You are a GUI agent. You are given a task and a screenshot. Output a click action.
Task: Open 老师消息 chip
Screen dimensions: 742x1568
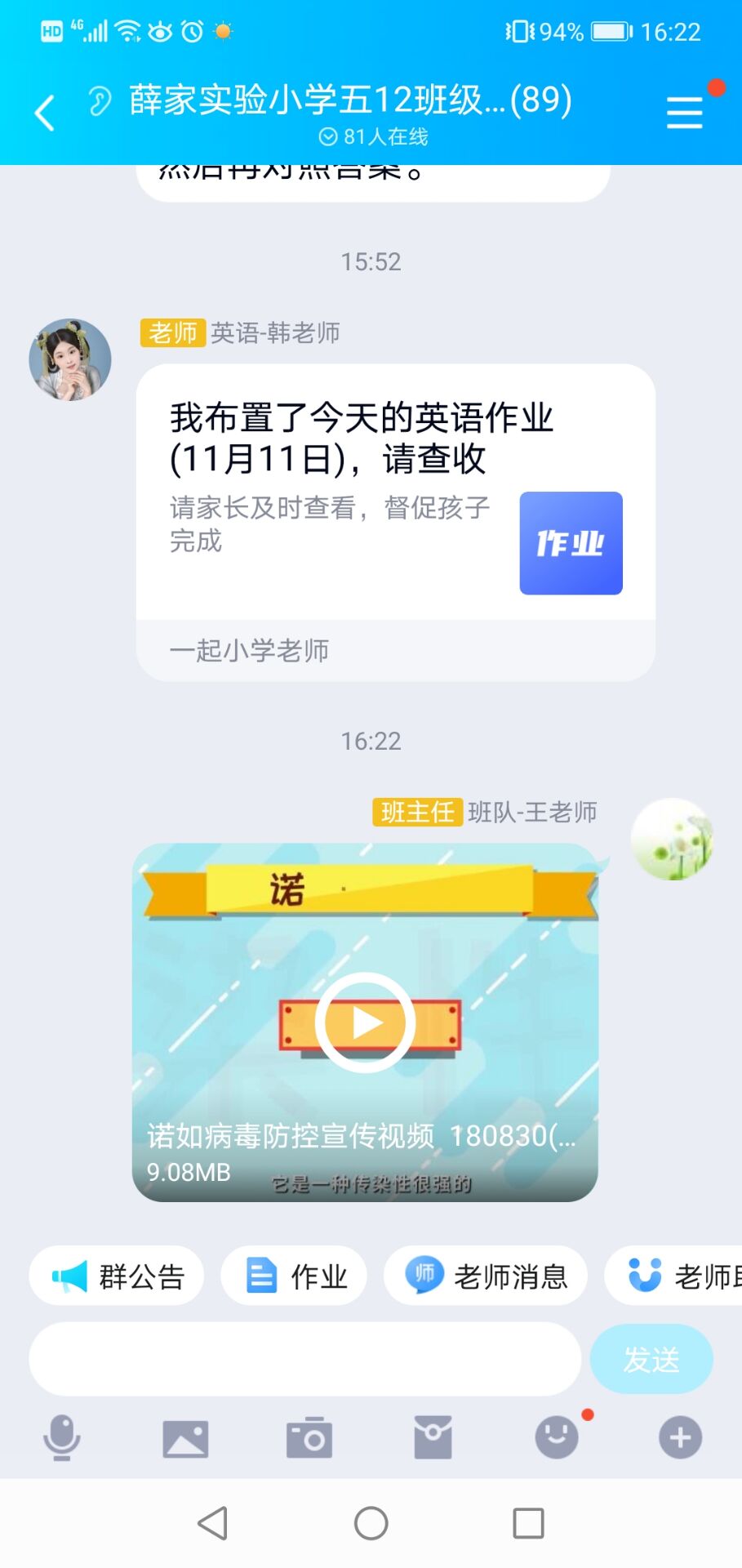coord(486,1276)
